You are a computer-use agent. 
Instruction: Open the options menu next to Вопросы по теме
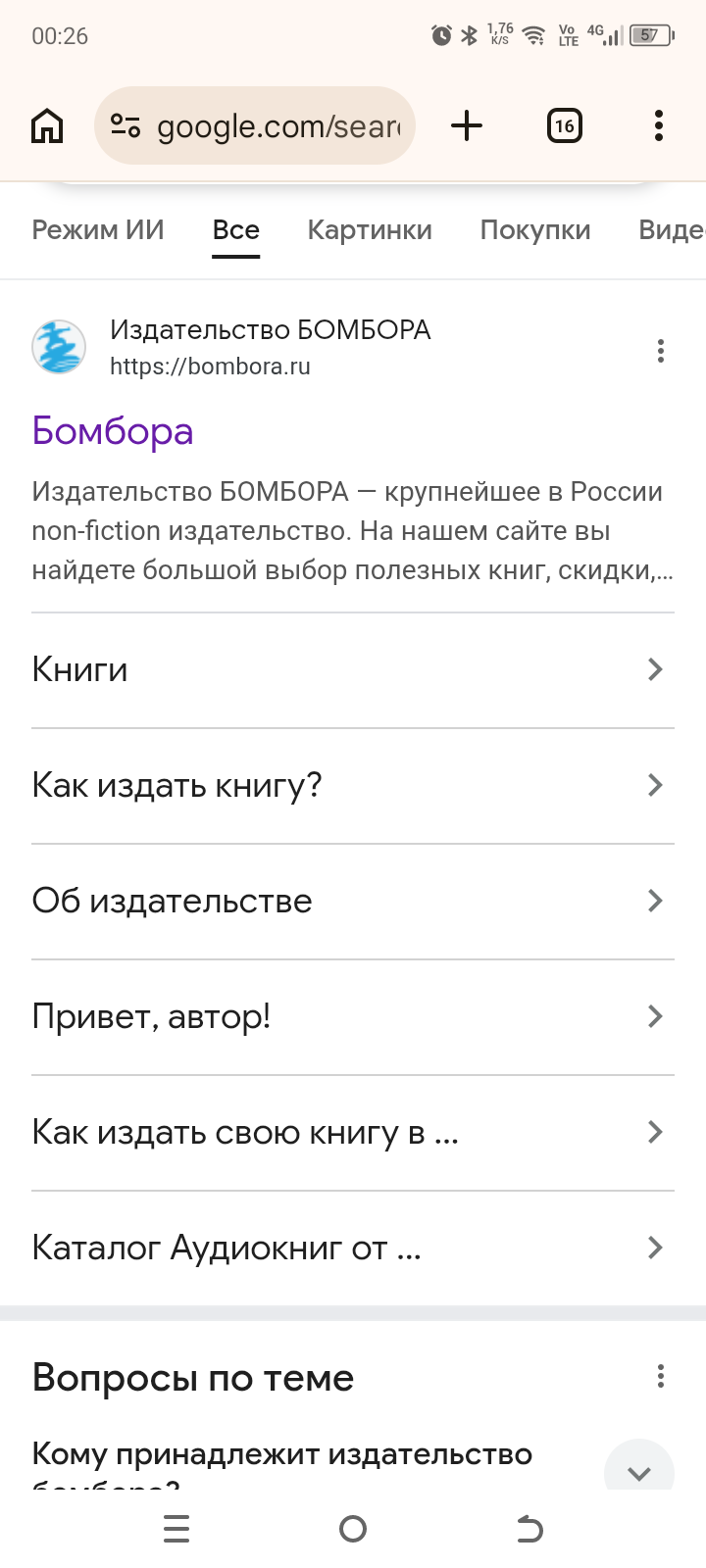(x=660, y=1377)
